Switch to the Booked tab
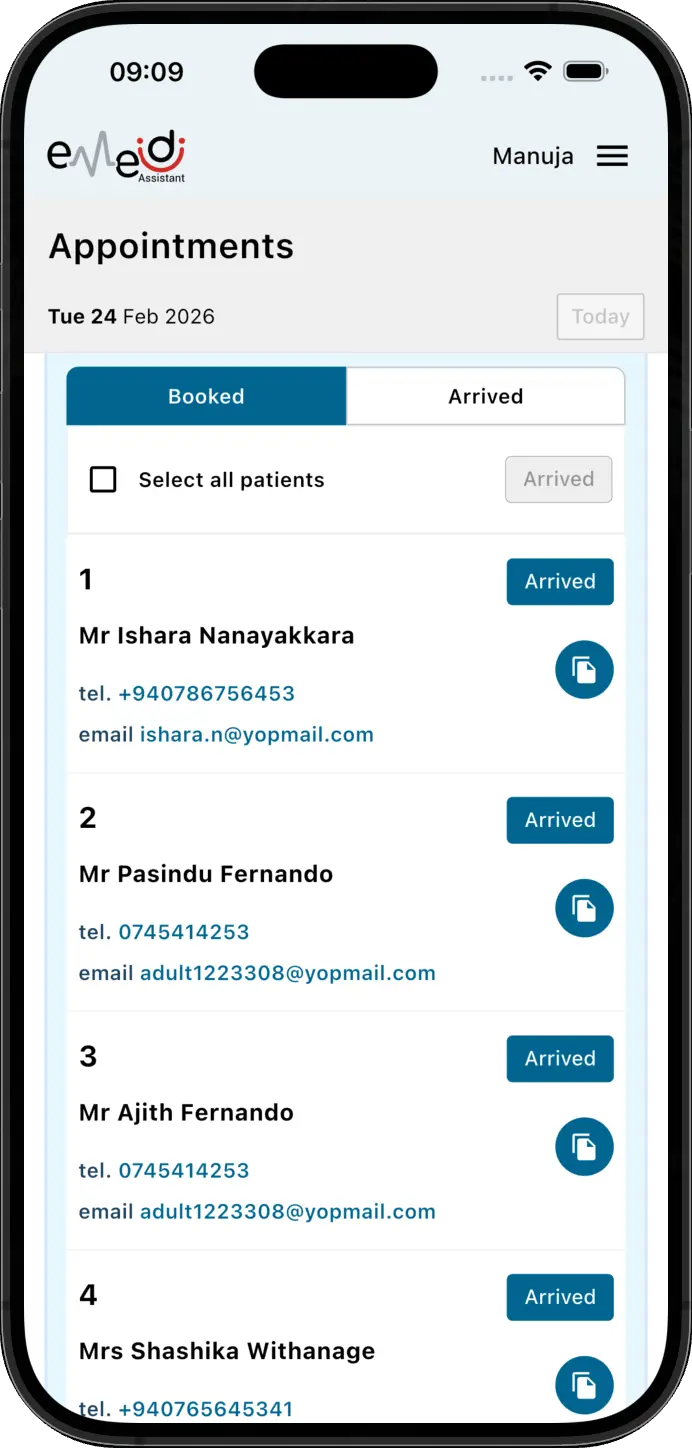 point(206,396)
